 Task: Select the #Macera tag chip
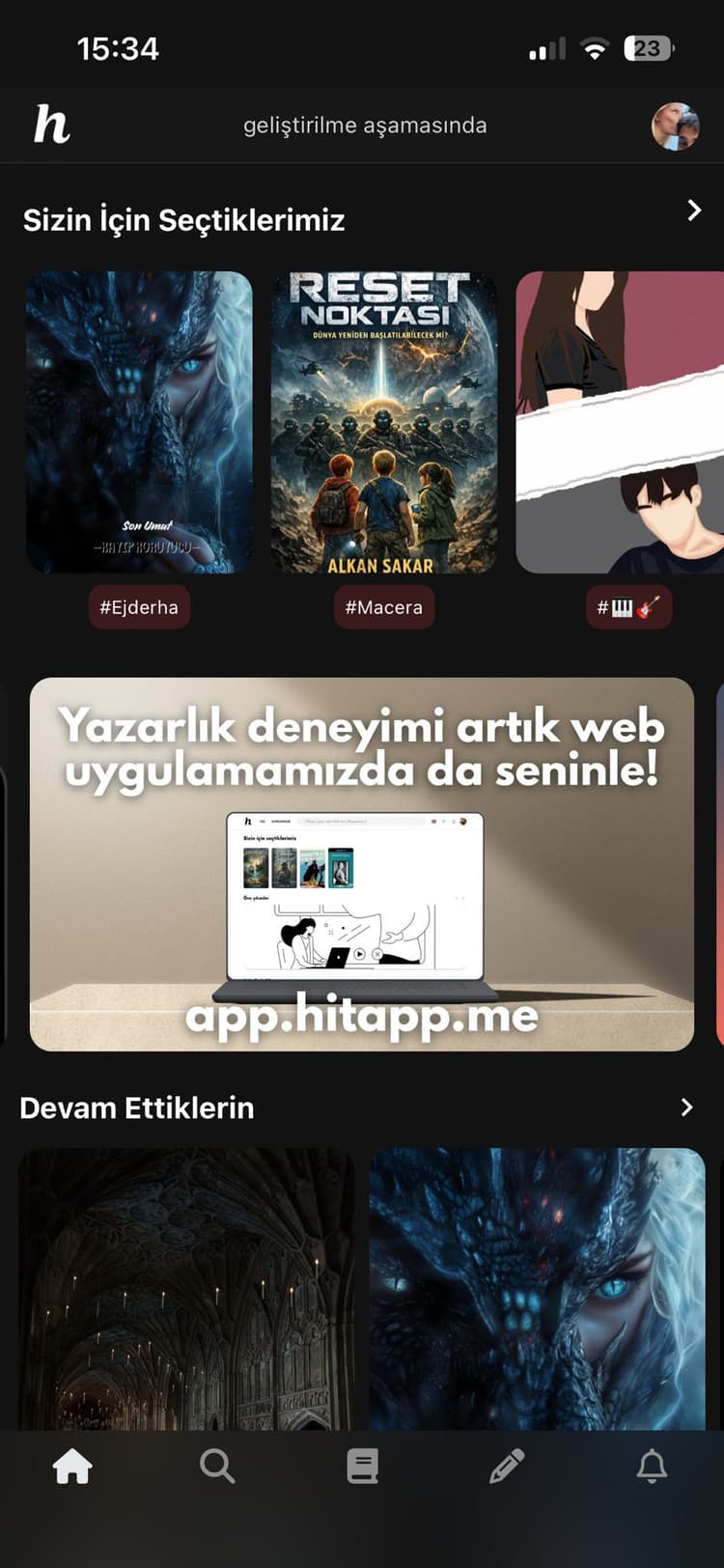click(384, 607)
